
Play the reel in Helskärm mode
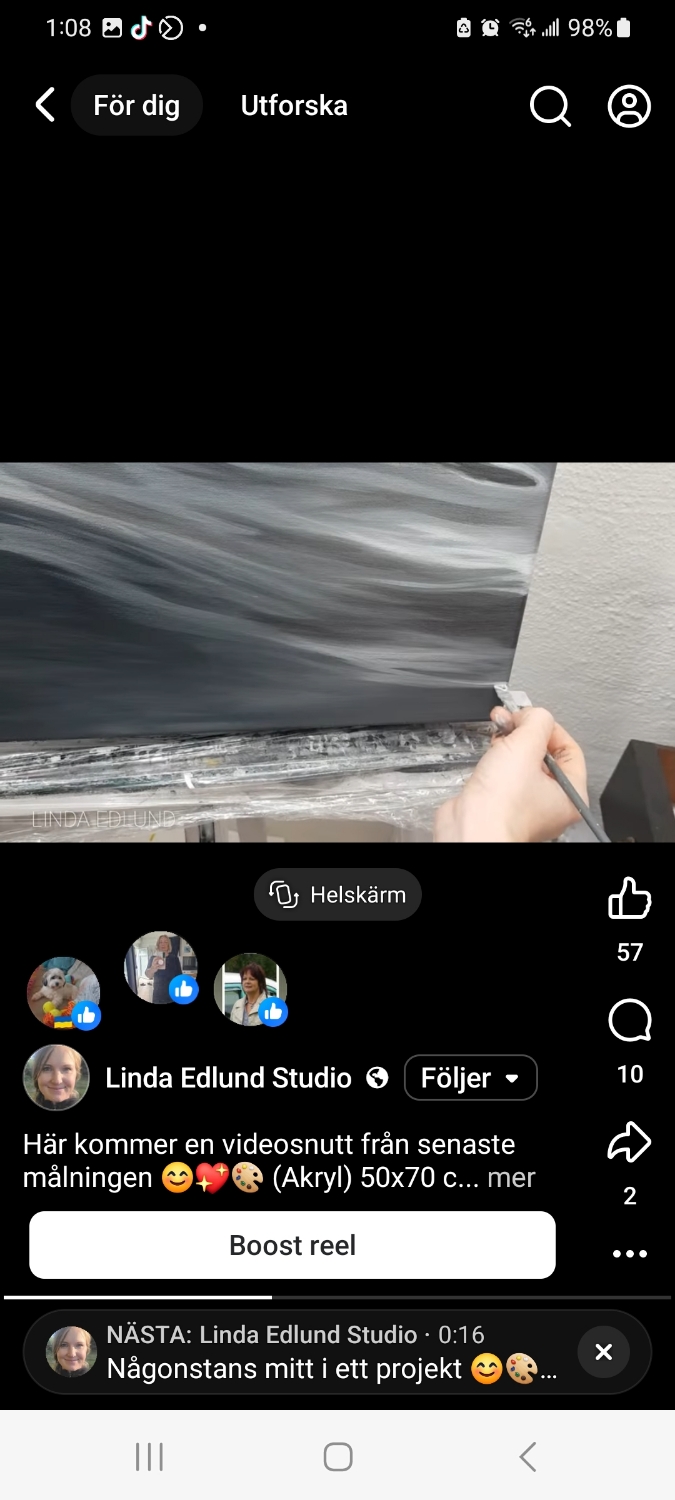tap(338, 894)
